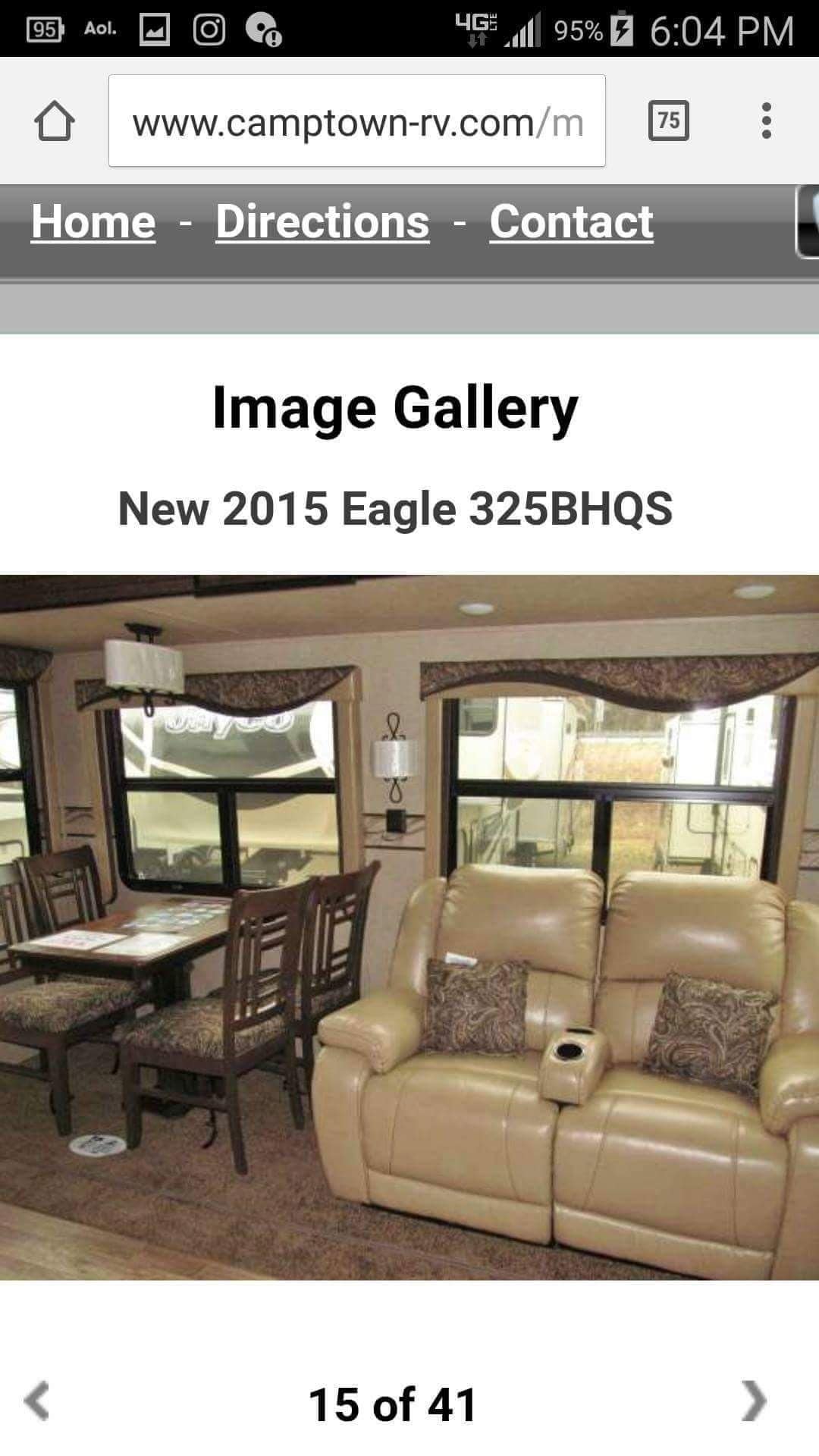Follow the Home link
Screen dimensions: 819x1456
pos(93,221)
